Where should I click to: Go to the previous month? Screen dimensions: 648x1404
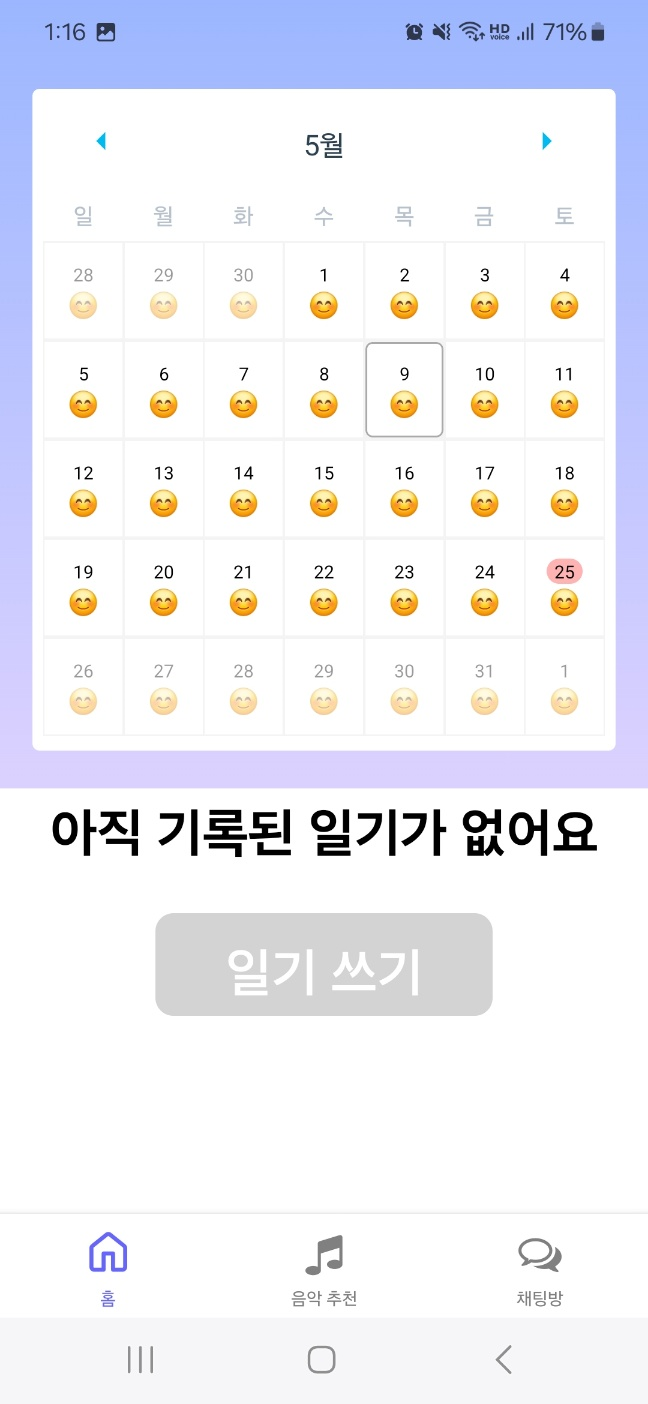click(101, 142)
